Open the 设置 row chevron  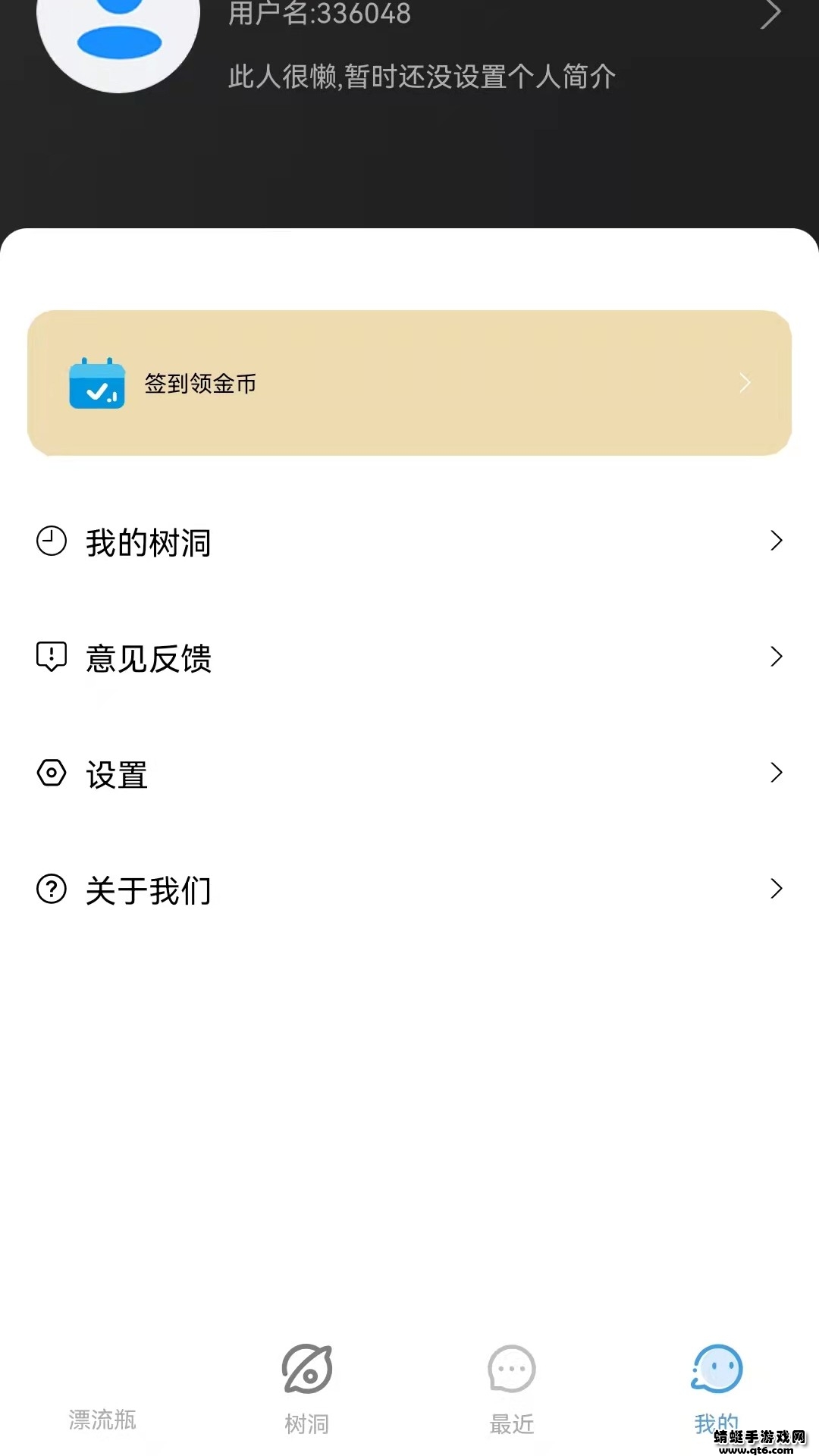coord(775,773)
